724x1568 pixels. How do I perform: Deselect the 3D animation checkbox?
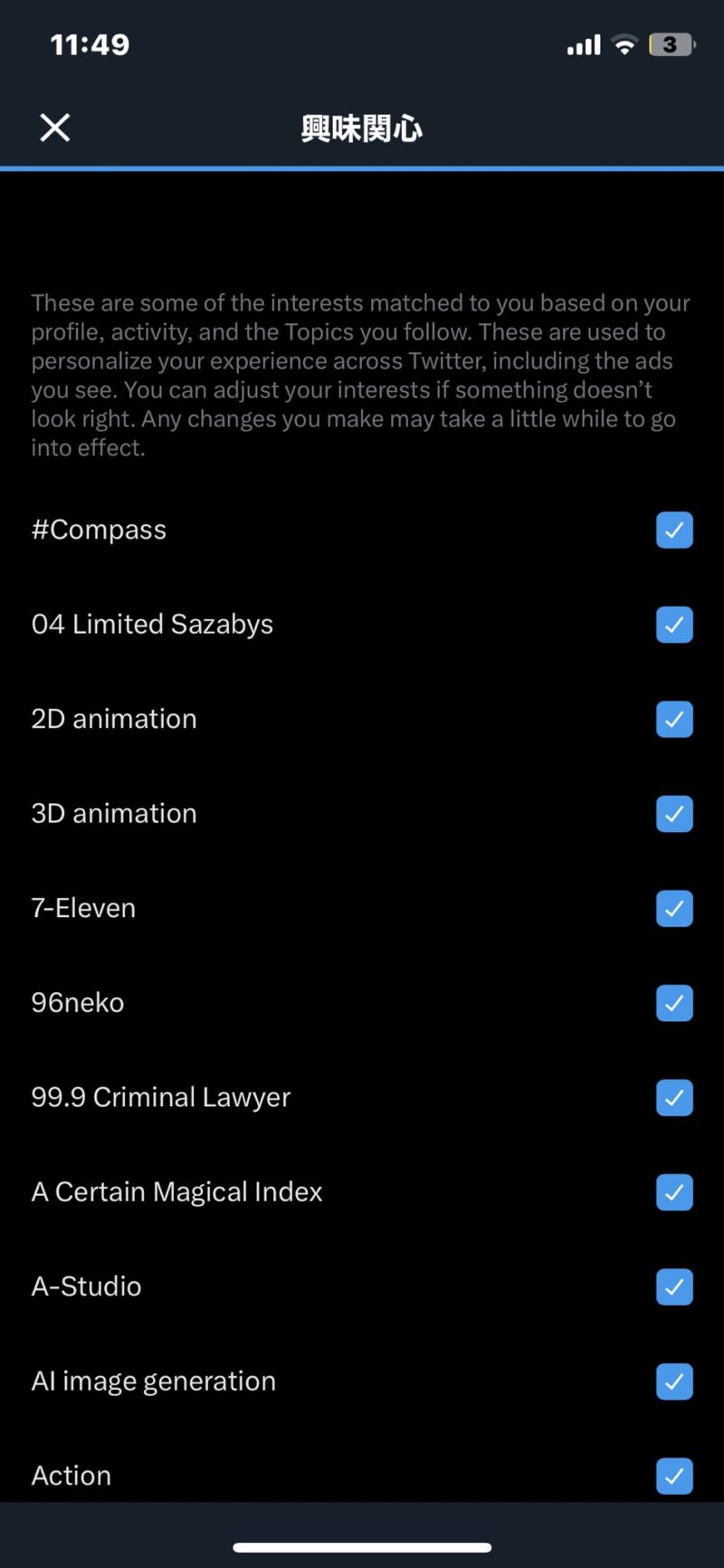point(674,814)
